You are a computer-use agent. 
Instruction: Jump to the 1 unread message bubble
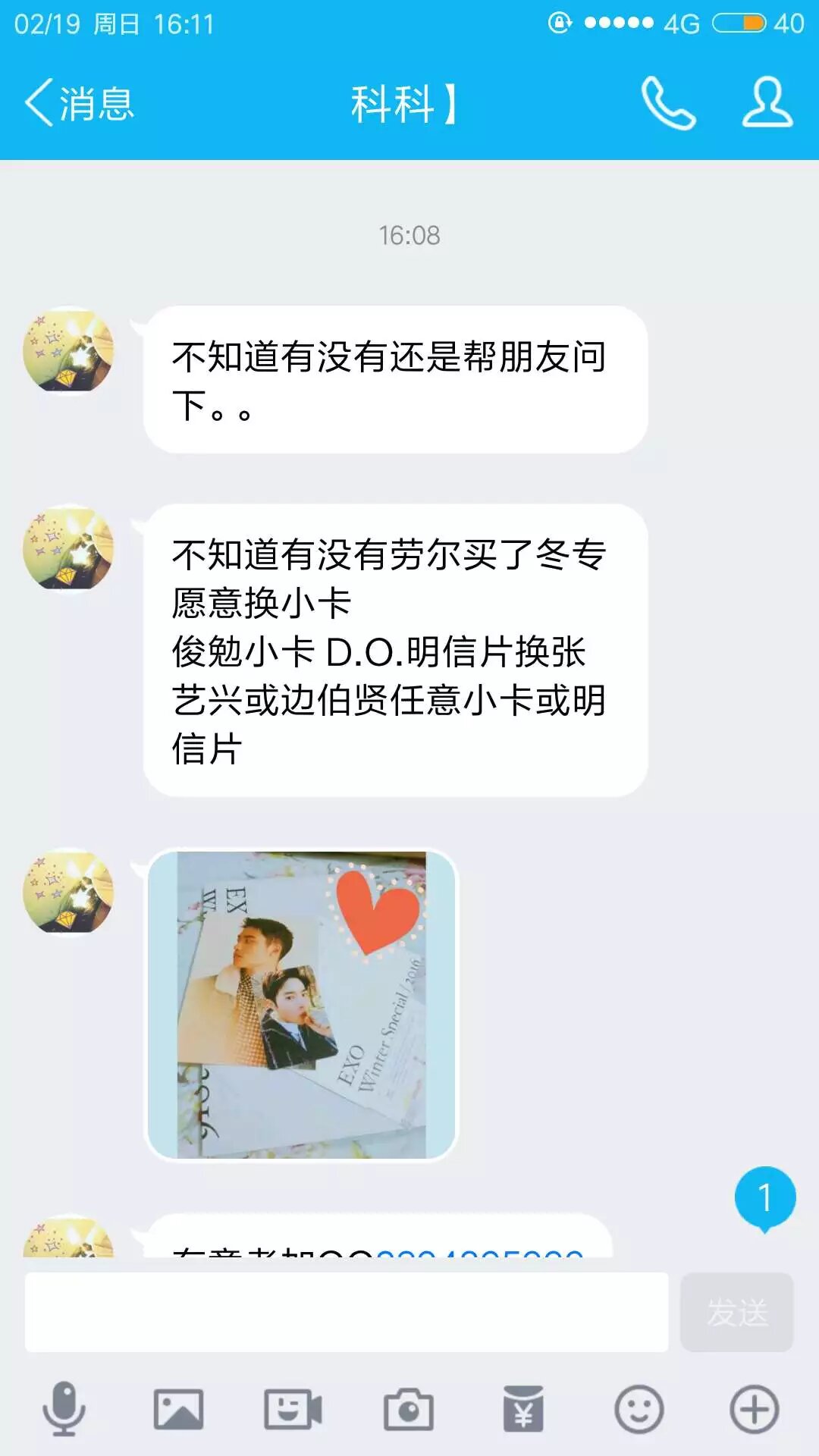(x=764, y=1198)
